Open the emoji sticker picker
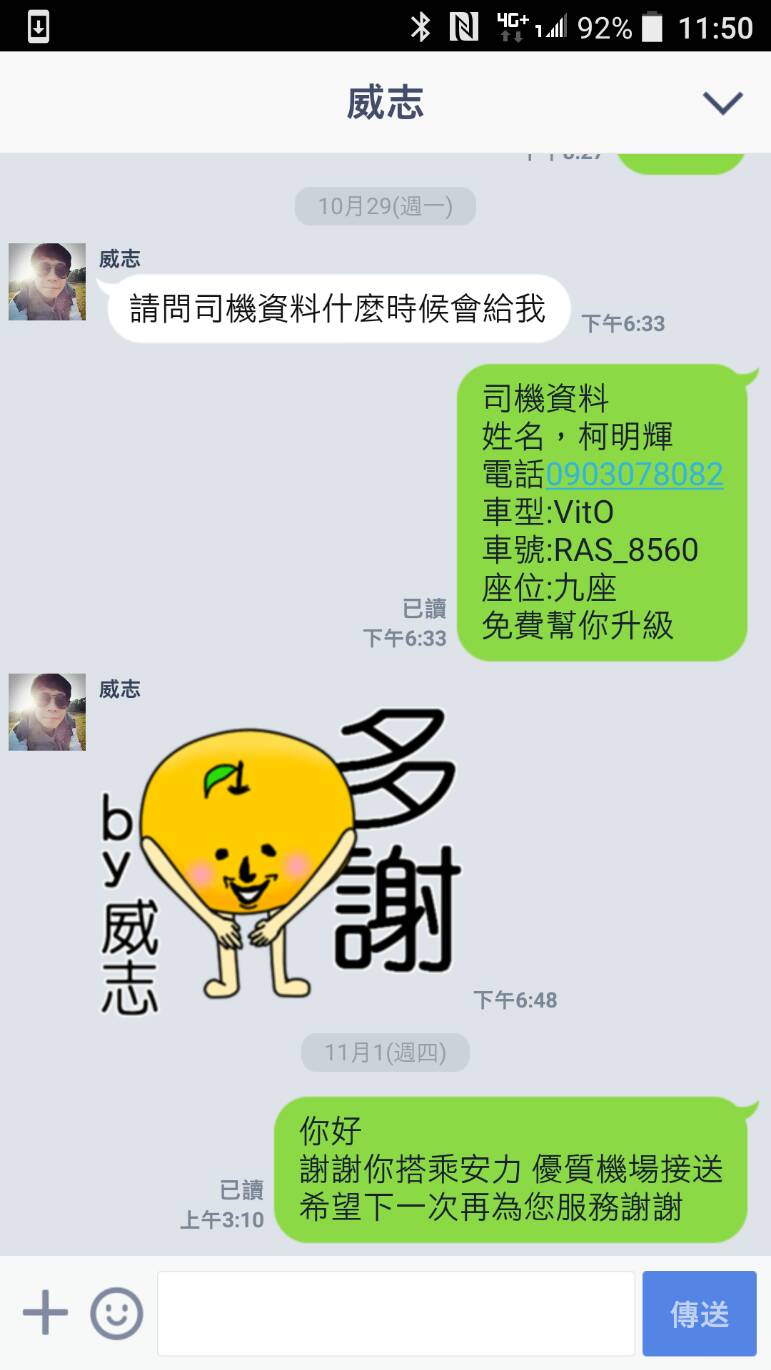 coord(117,1313)
